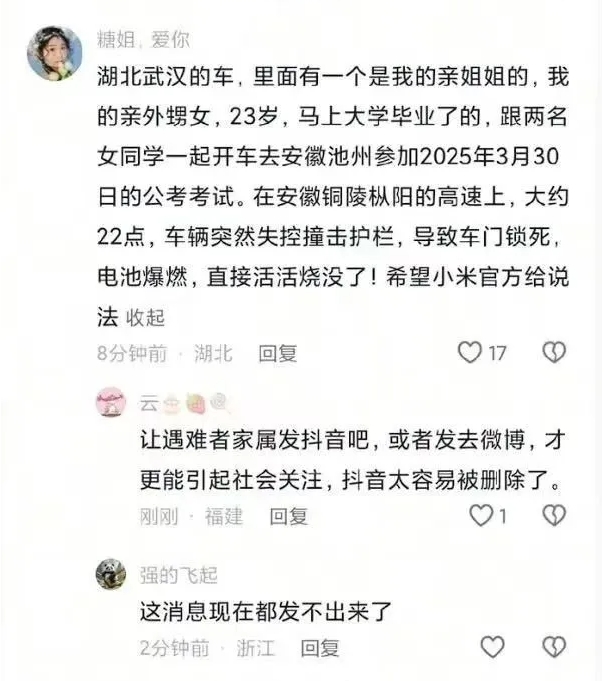Screen dimensions: 610x681
Task: Open username 强的飞起
Action: click(178, 575)
